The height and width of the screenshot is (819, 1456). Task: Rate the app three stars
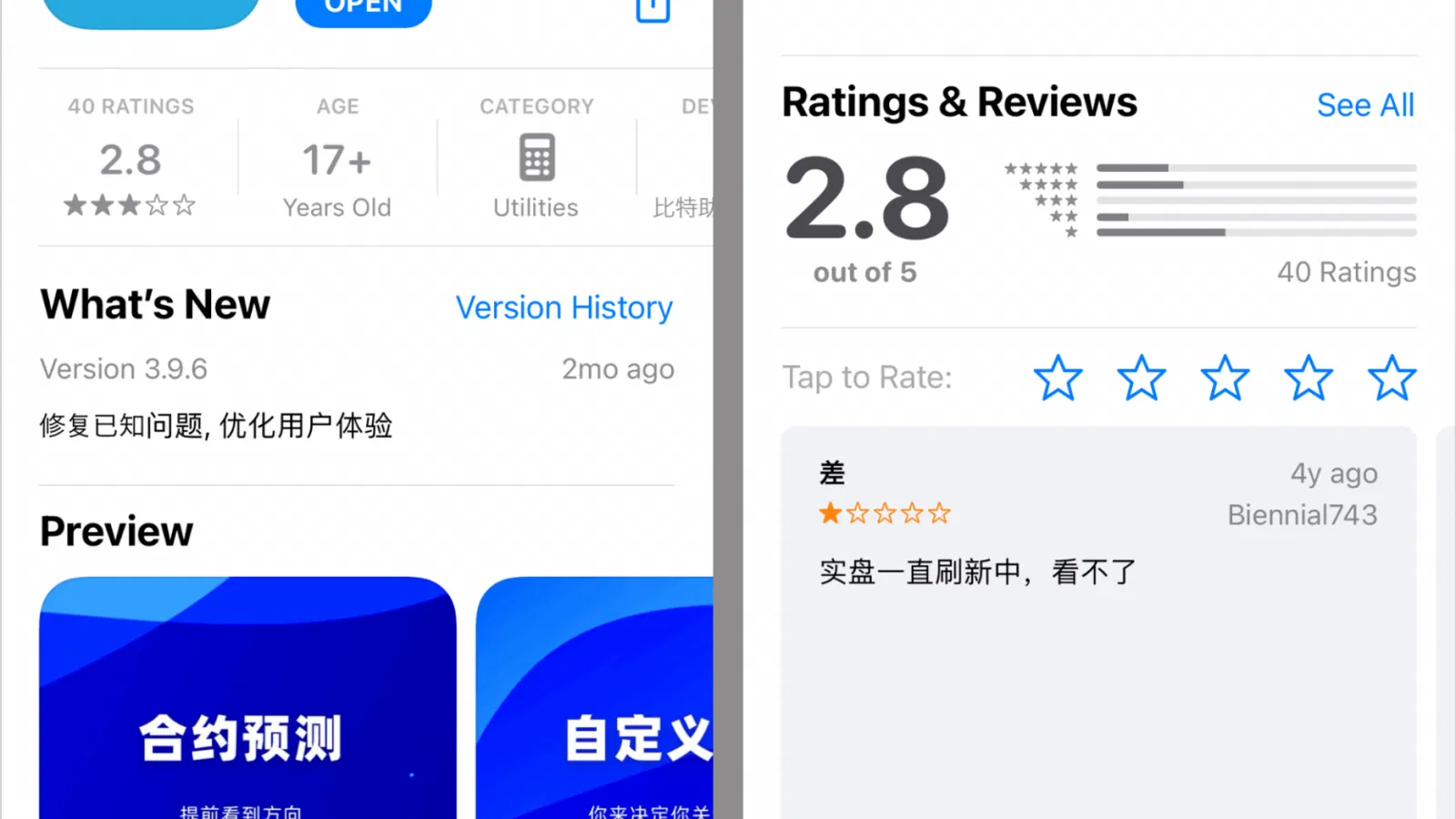[1225, 378]
